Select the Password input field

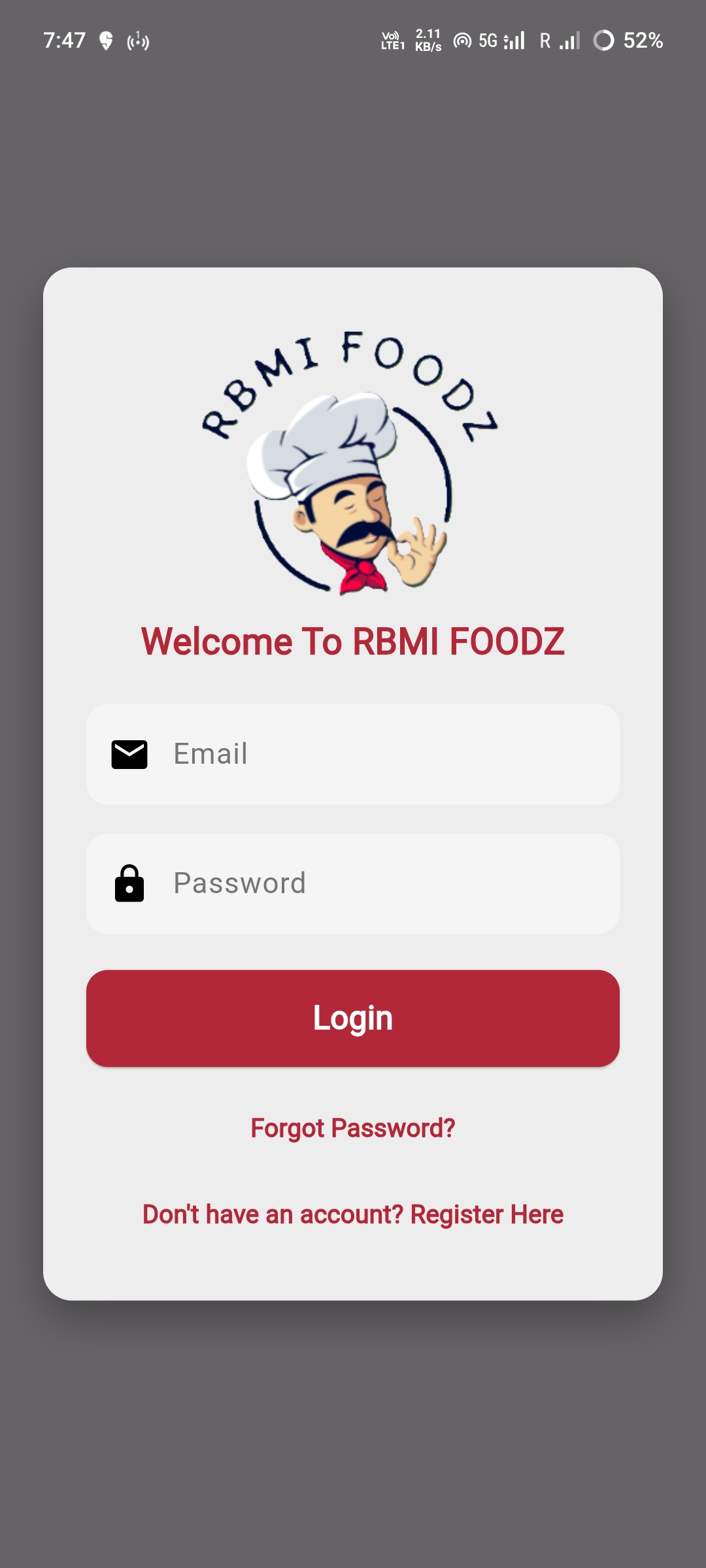point(353,883)
